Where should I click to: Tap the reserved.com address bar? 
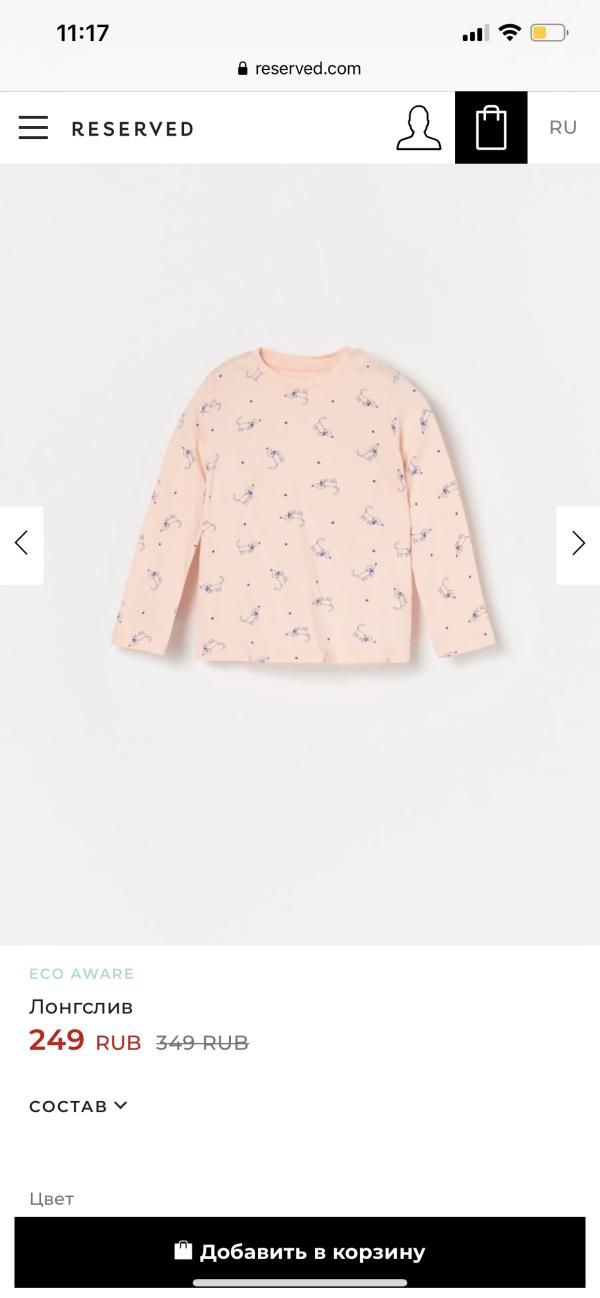300,69
